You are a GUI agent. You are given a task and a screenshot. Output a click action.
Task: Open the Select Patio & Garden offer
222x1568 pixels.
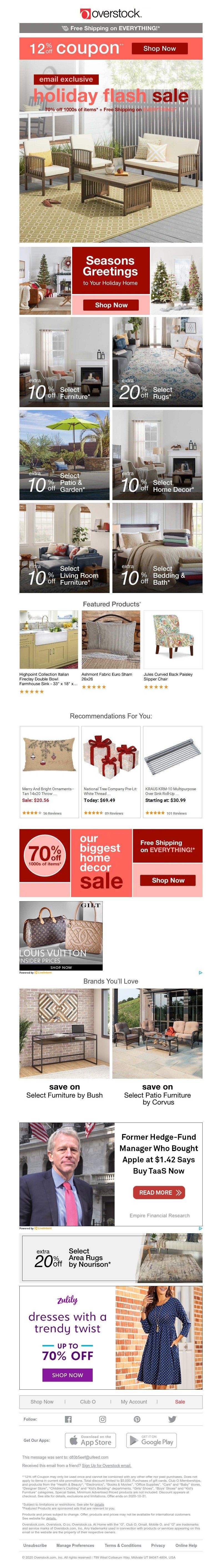click(64, 455)
